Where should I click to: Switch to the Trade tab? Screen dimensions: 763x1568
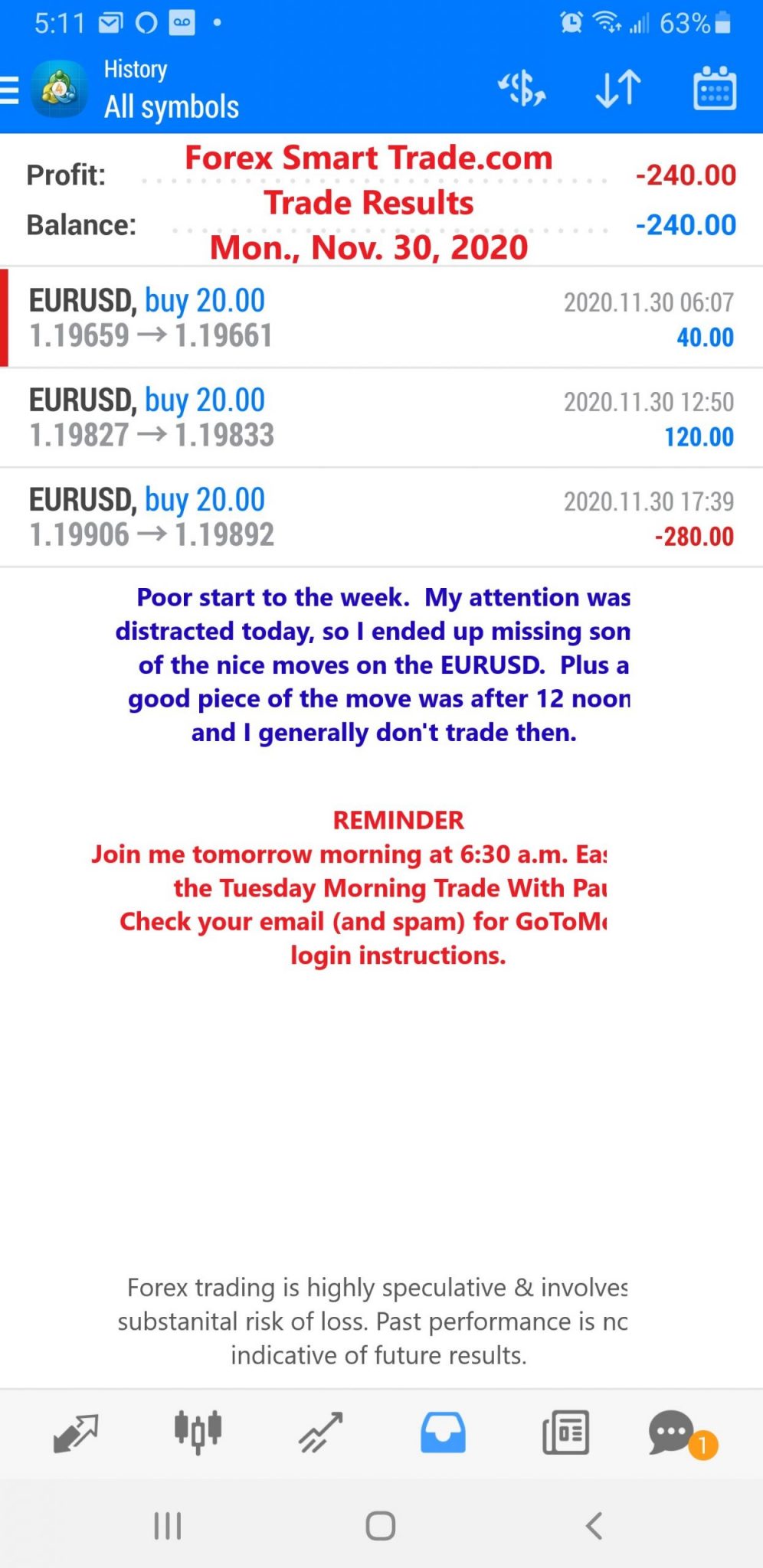click(320, 1433)
